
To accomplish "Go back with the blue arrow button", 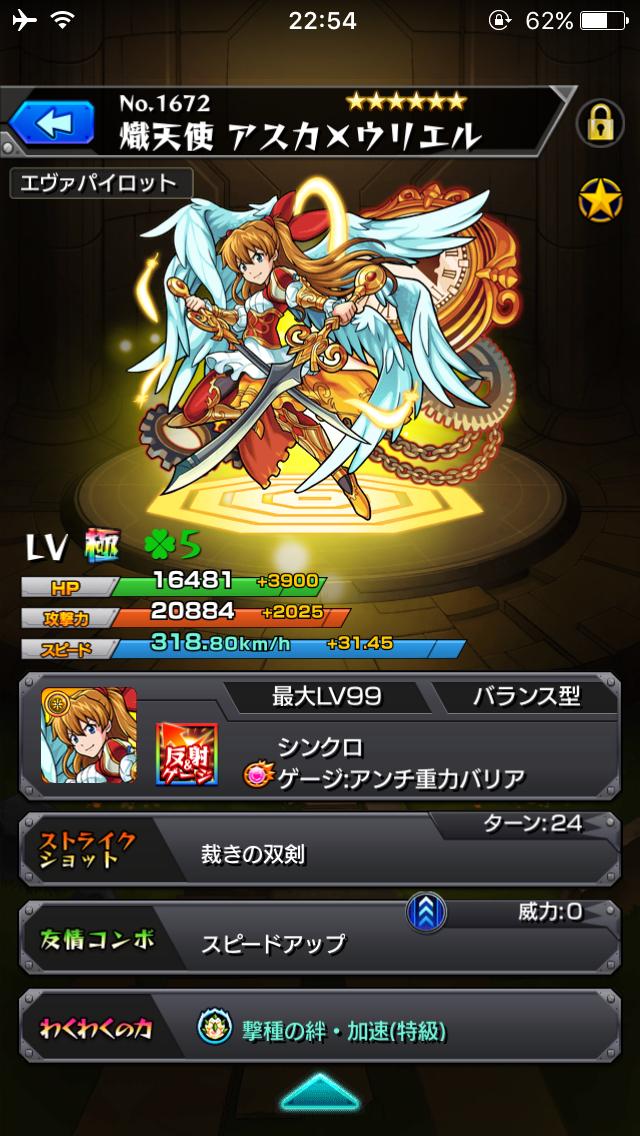I will pos(52,124).
